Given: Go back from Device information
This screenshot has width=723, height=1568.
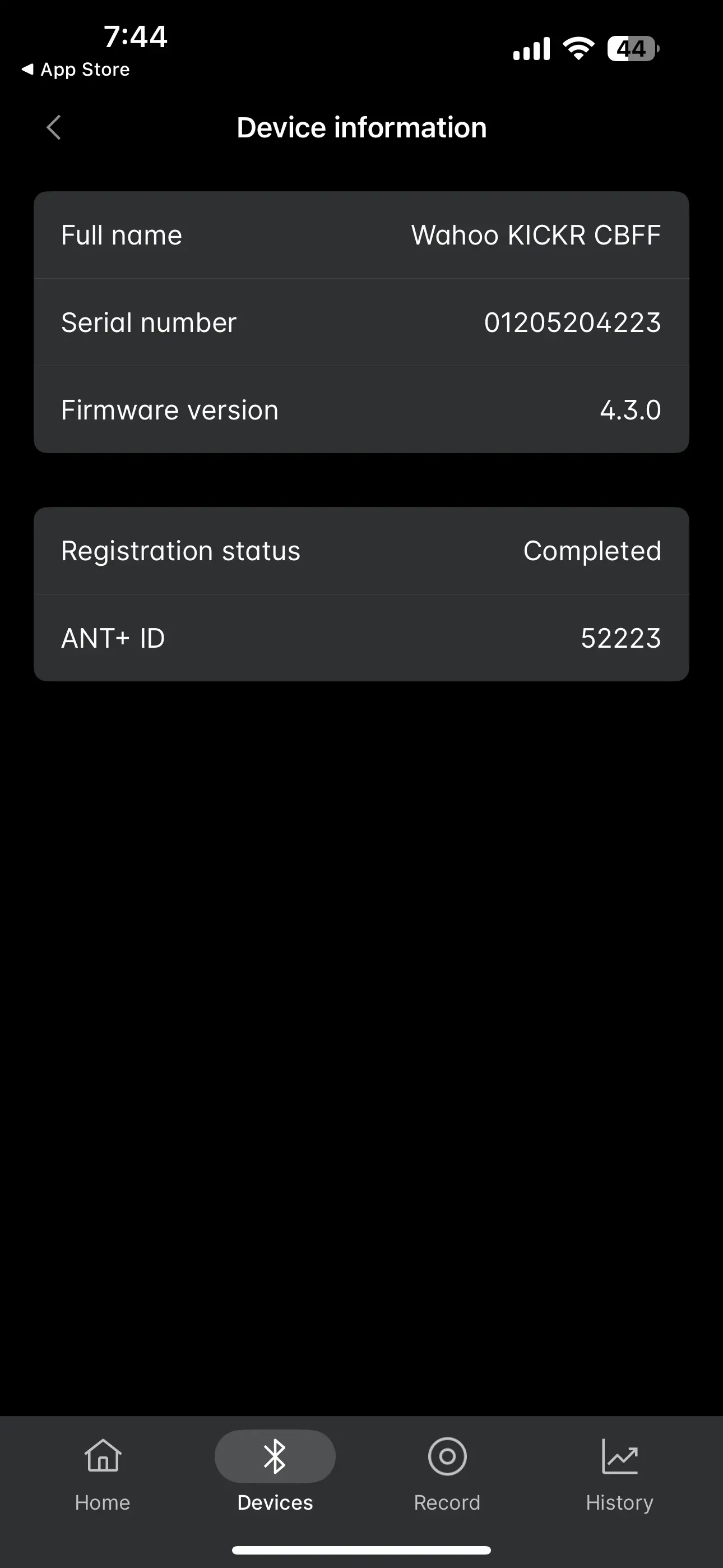Looking at the screenshot, I should pos(54,127).
